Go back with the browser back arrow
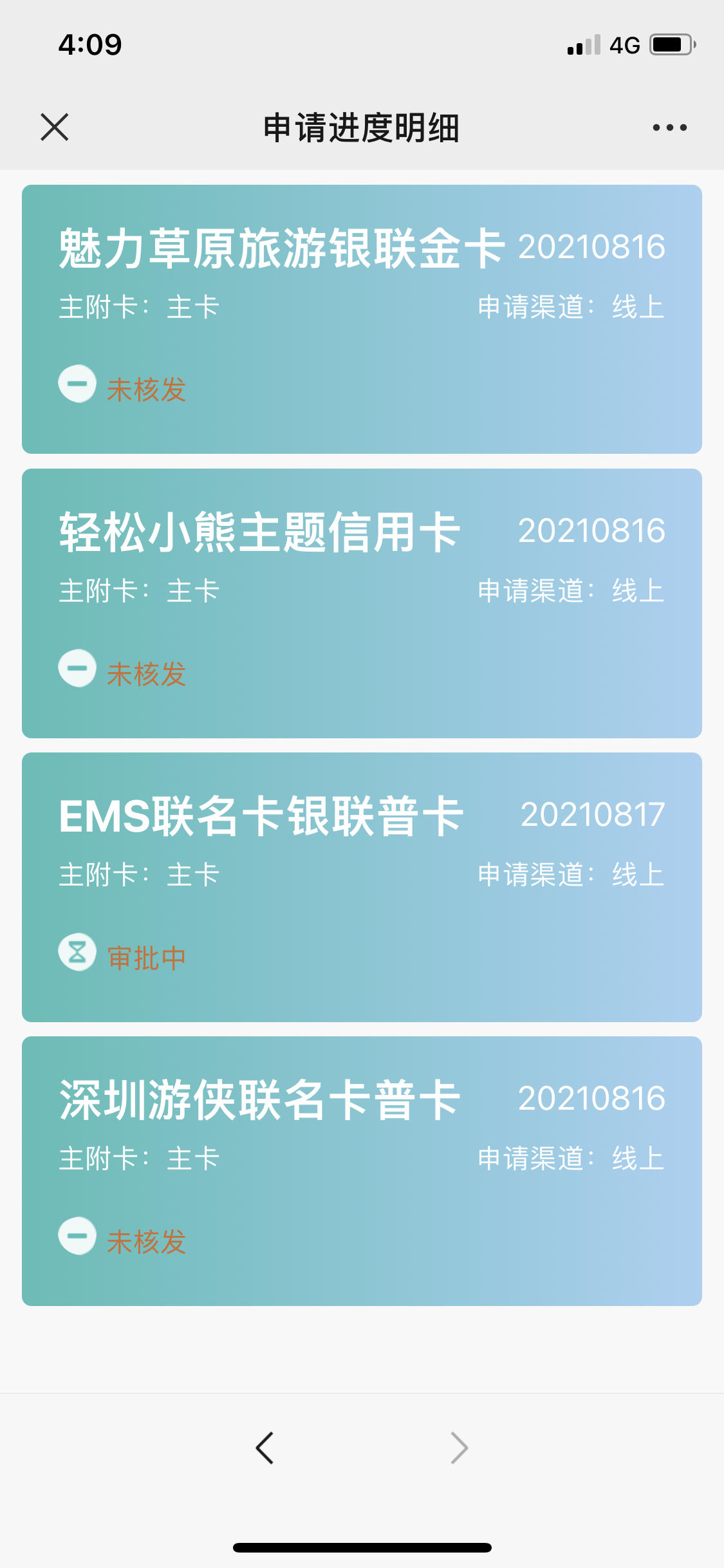The height and width of the screenshot is (1568, 724). tap(265, 1448)
